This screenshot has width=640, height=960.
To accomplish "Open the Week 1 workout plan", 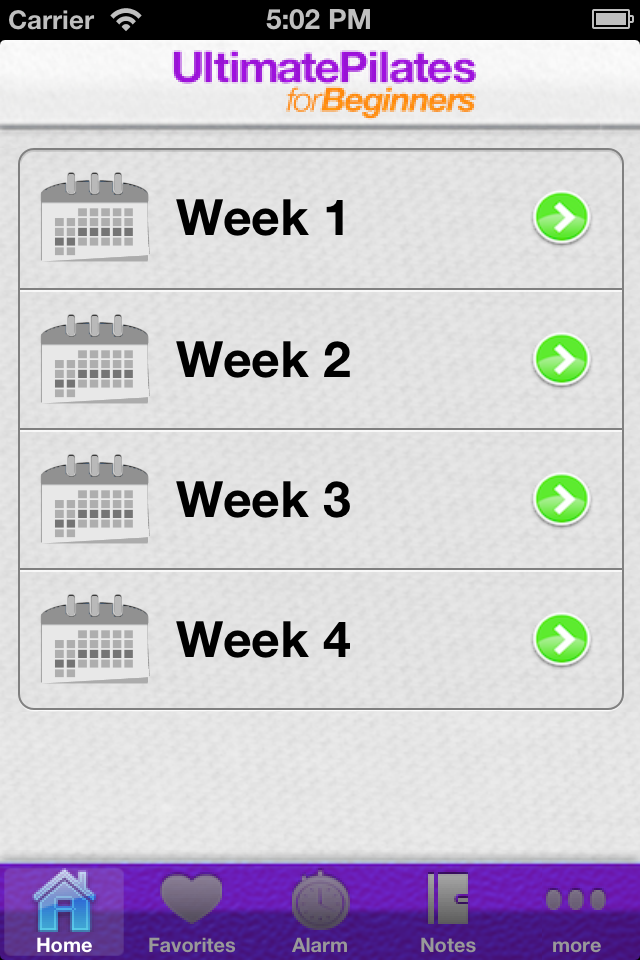I will [x=320, y=219].
